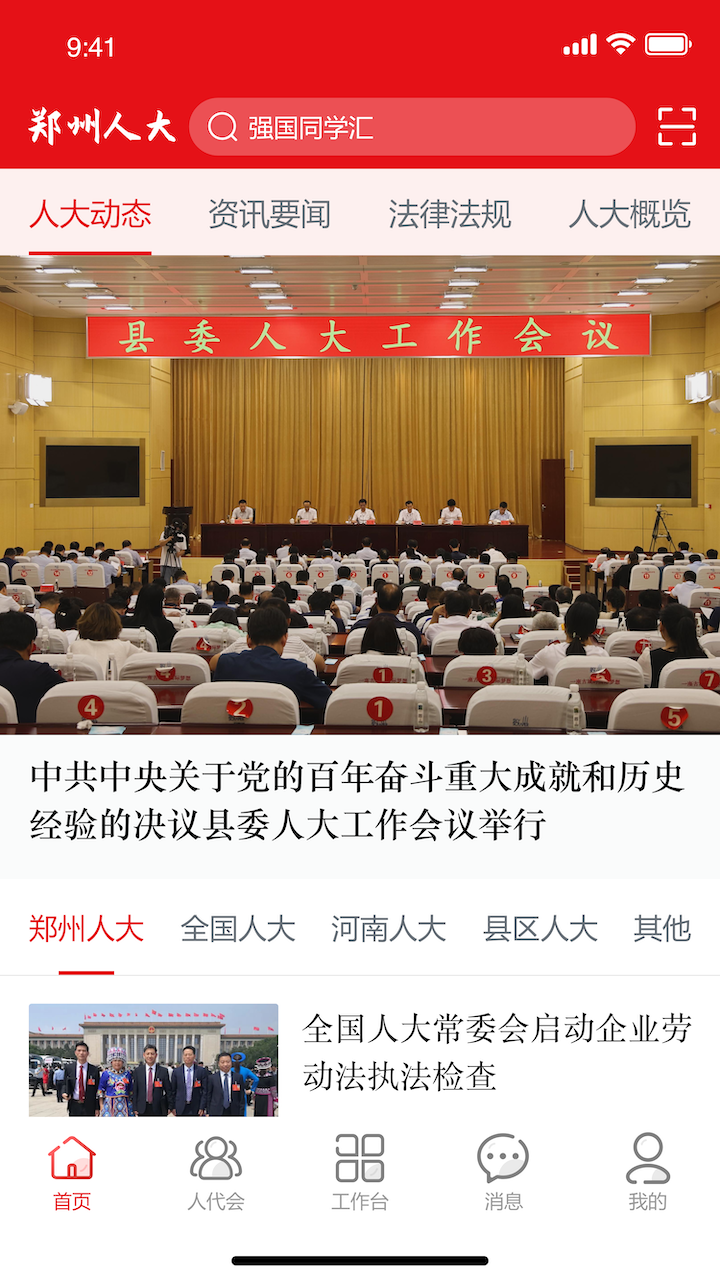Screen dimensions: 720x1280
Task: Switch to the 全国人大 sub-tab
Action: pyautogui.click(x=238, y=929)
